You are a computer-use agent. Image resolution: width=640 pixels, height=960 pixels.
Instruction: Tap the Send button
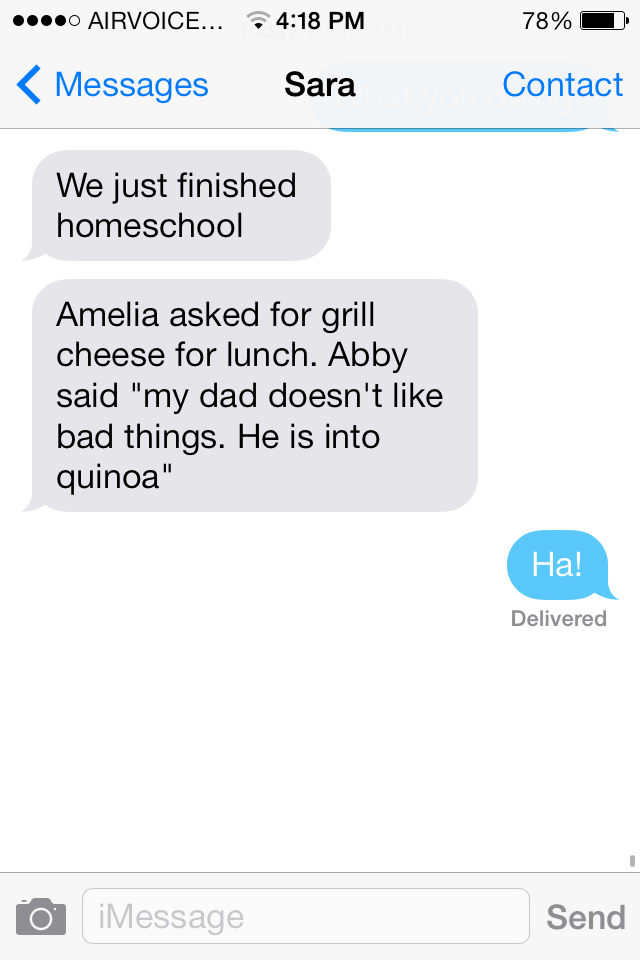pos(586,916)
